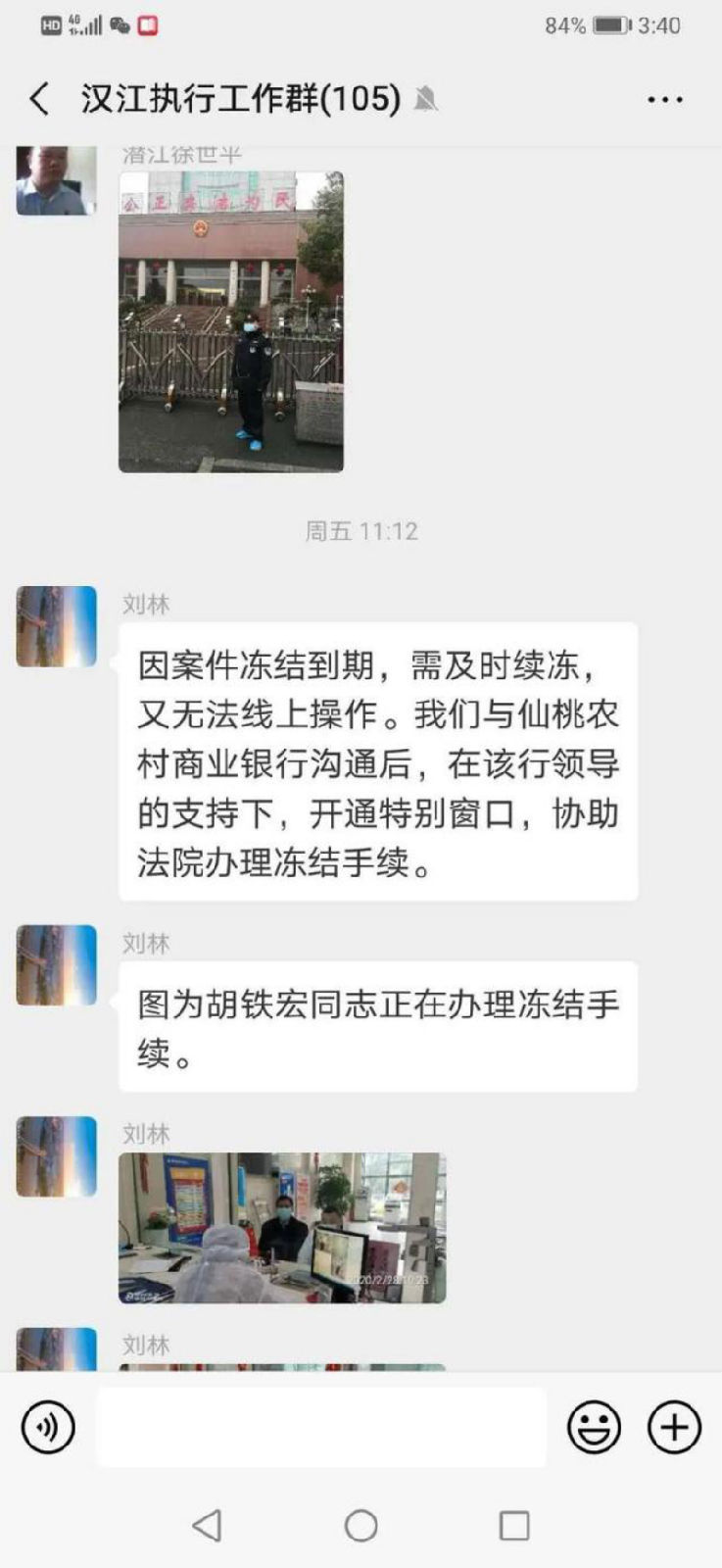Go to home screen via circle button
This screenshot has width=722, height=1568.
tap(361, 1525)
